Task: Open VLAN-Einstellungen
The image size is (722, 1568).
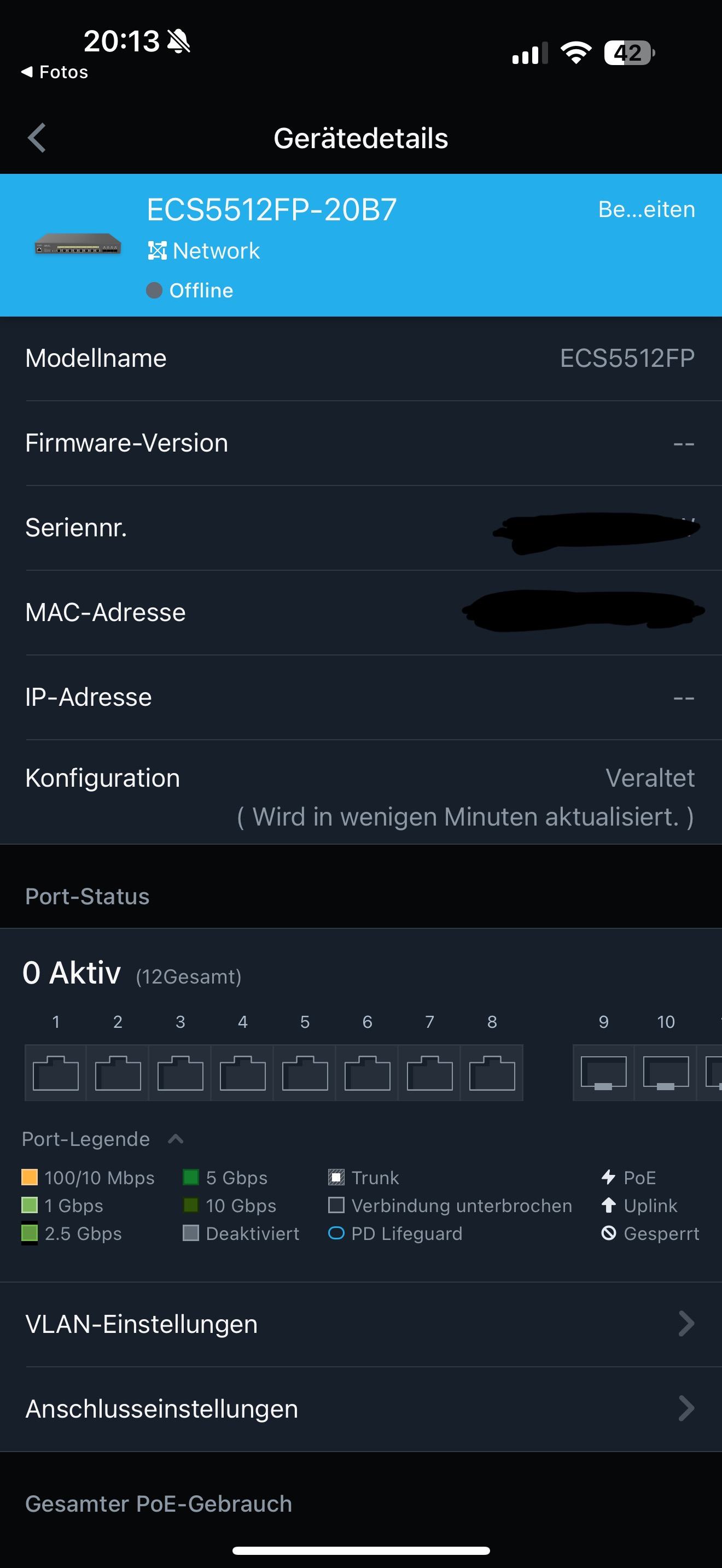Action: [x=360, y=1324]
